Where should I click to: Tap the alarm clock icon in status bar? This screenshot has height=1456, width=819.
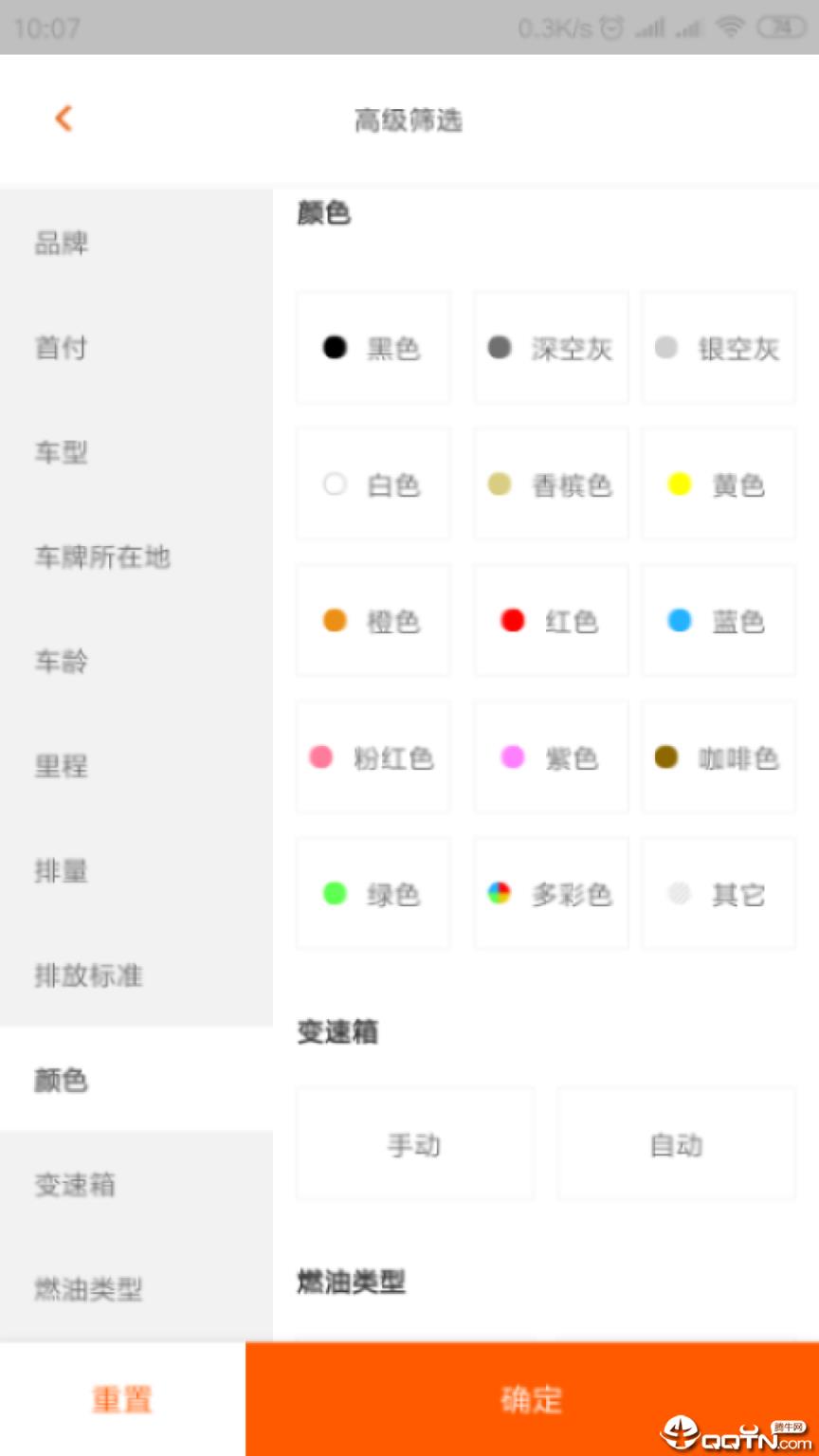coord(610,27)
